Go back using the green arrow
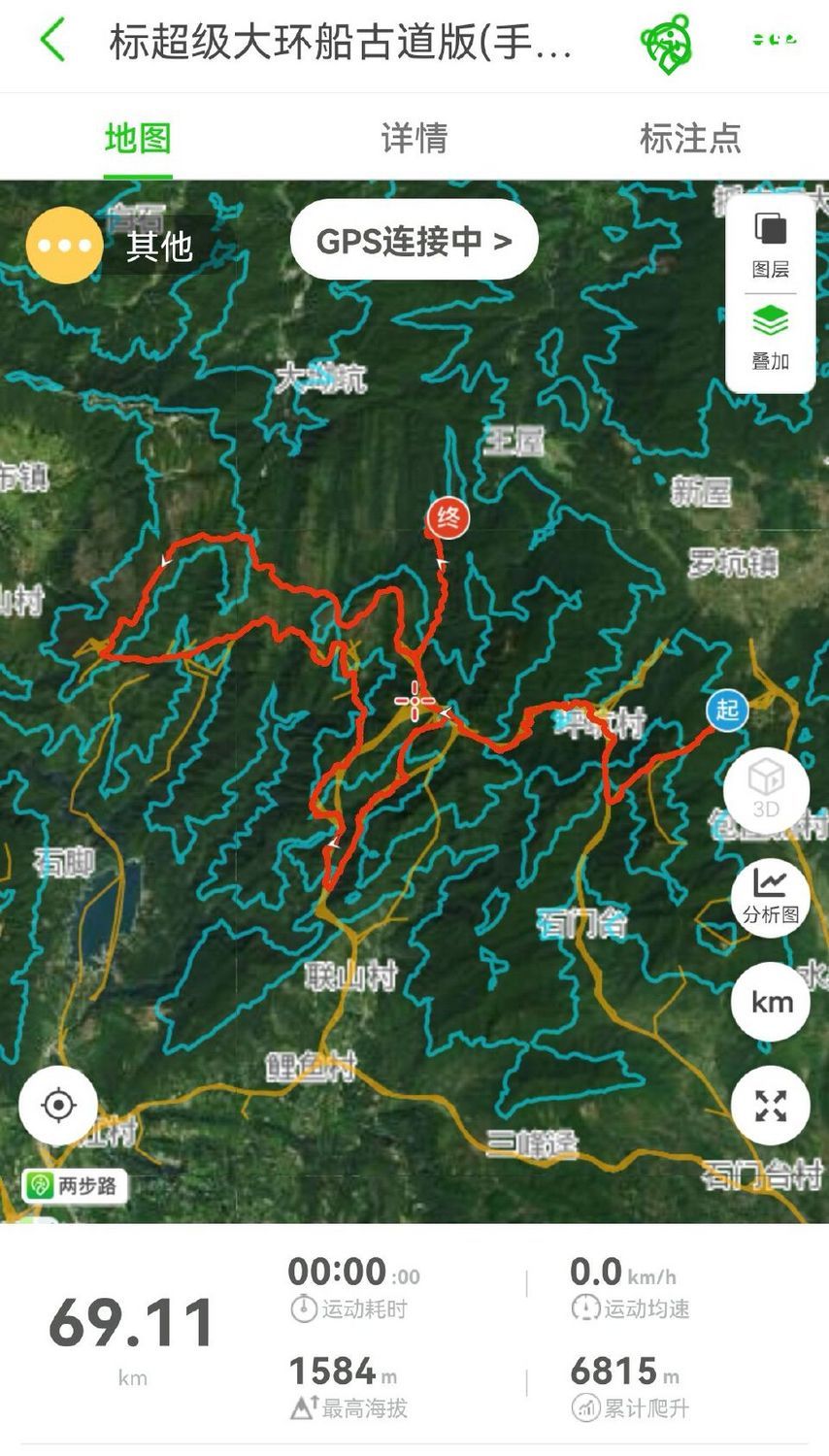This screenshot has width=829, height=1456. tap(53, 41)
